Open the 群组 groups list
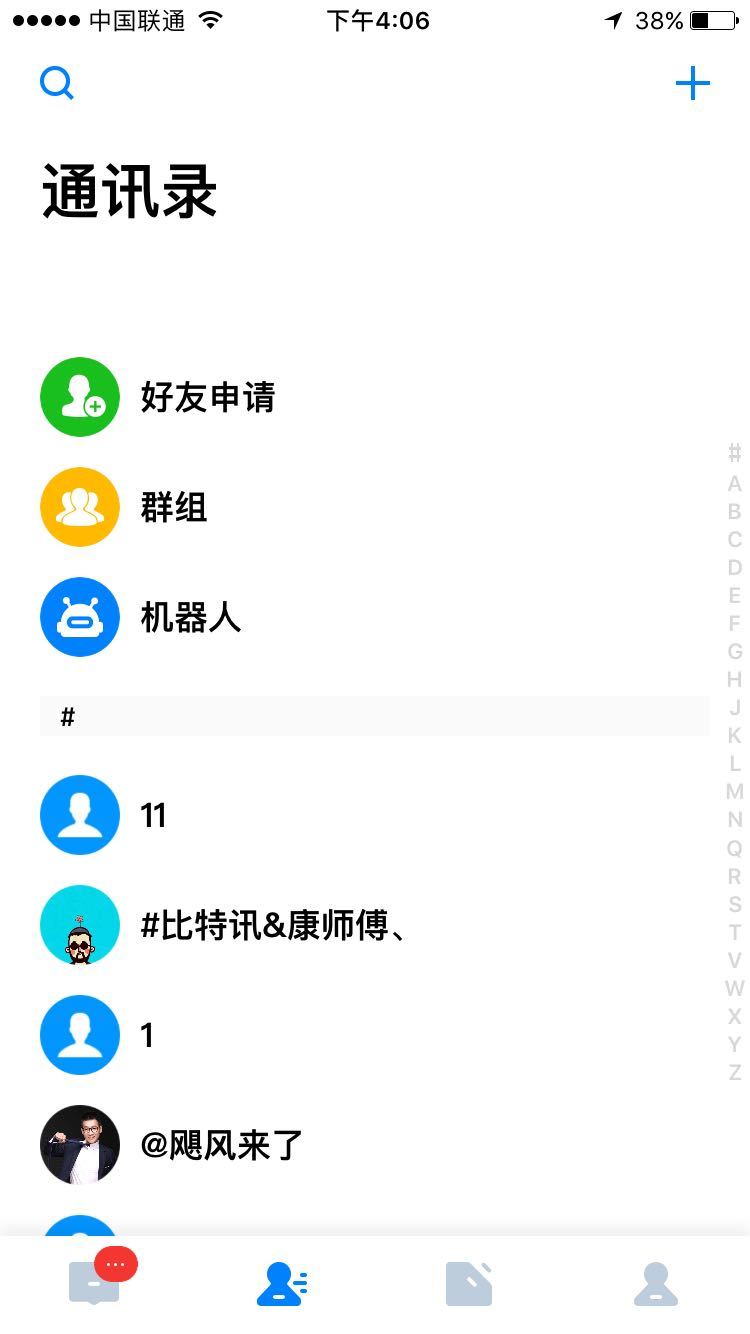The height and width of the screenshot is (1334, 750). click(173, 507)
